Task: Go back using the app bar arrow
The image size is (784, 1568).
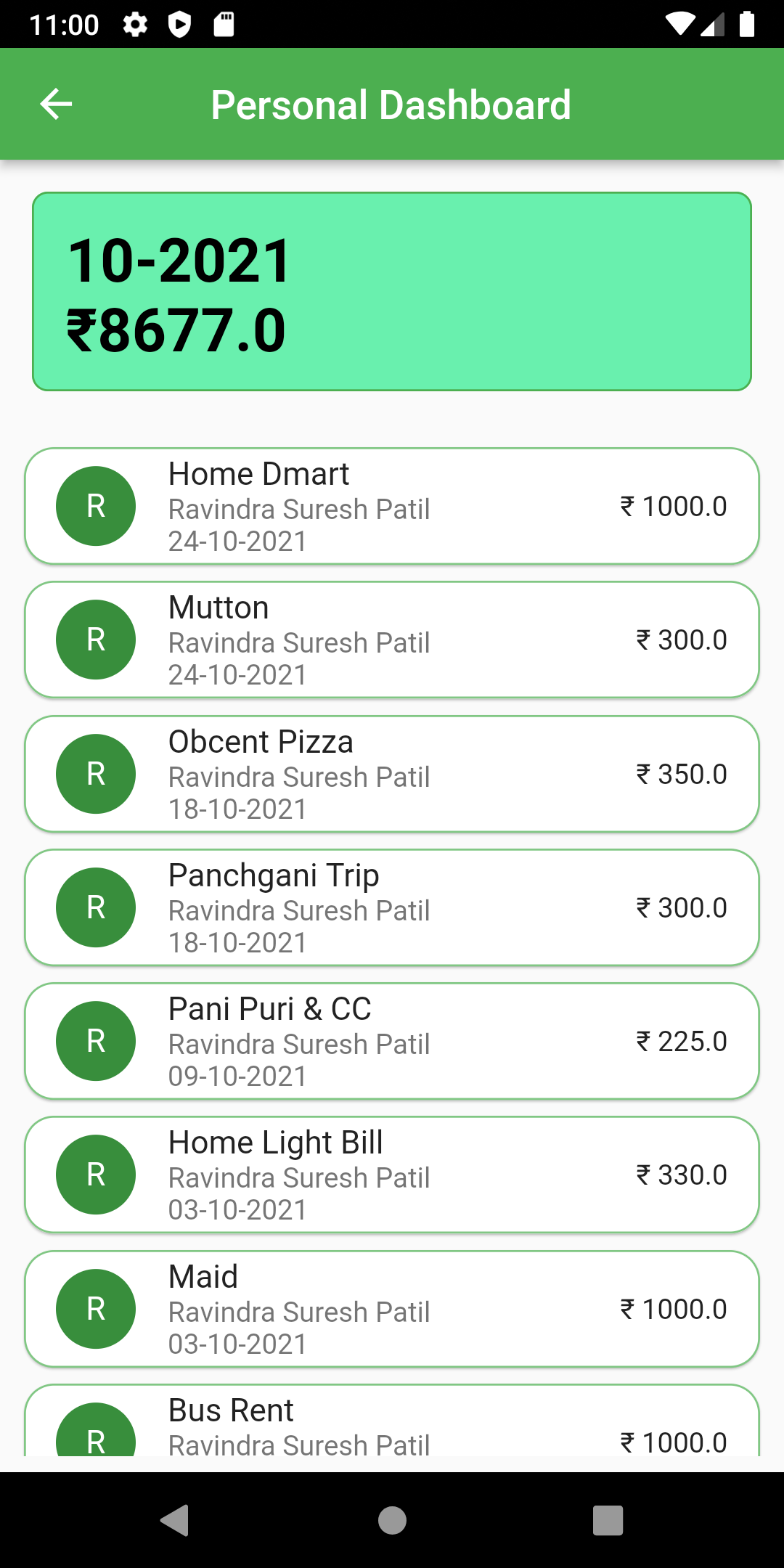Action: click(x=56, y=104)
